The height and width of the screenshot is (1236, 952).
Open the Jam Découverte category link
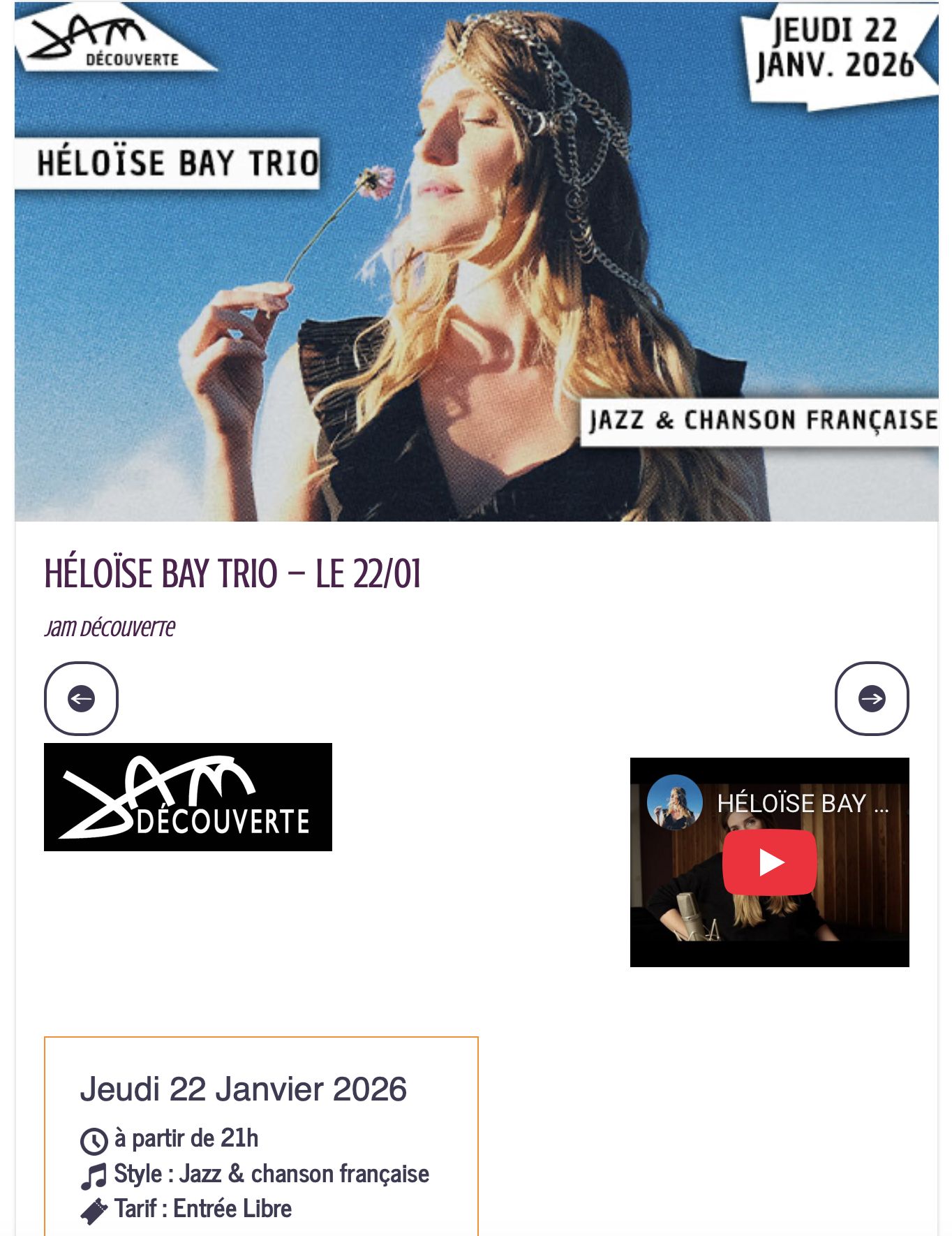pos(110,628)
